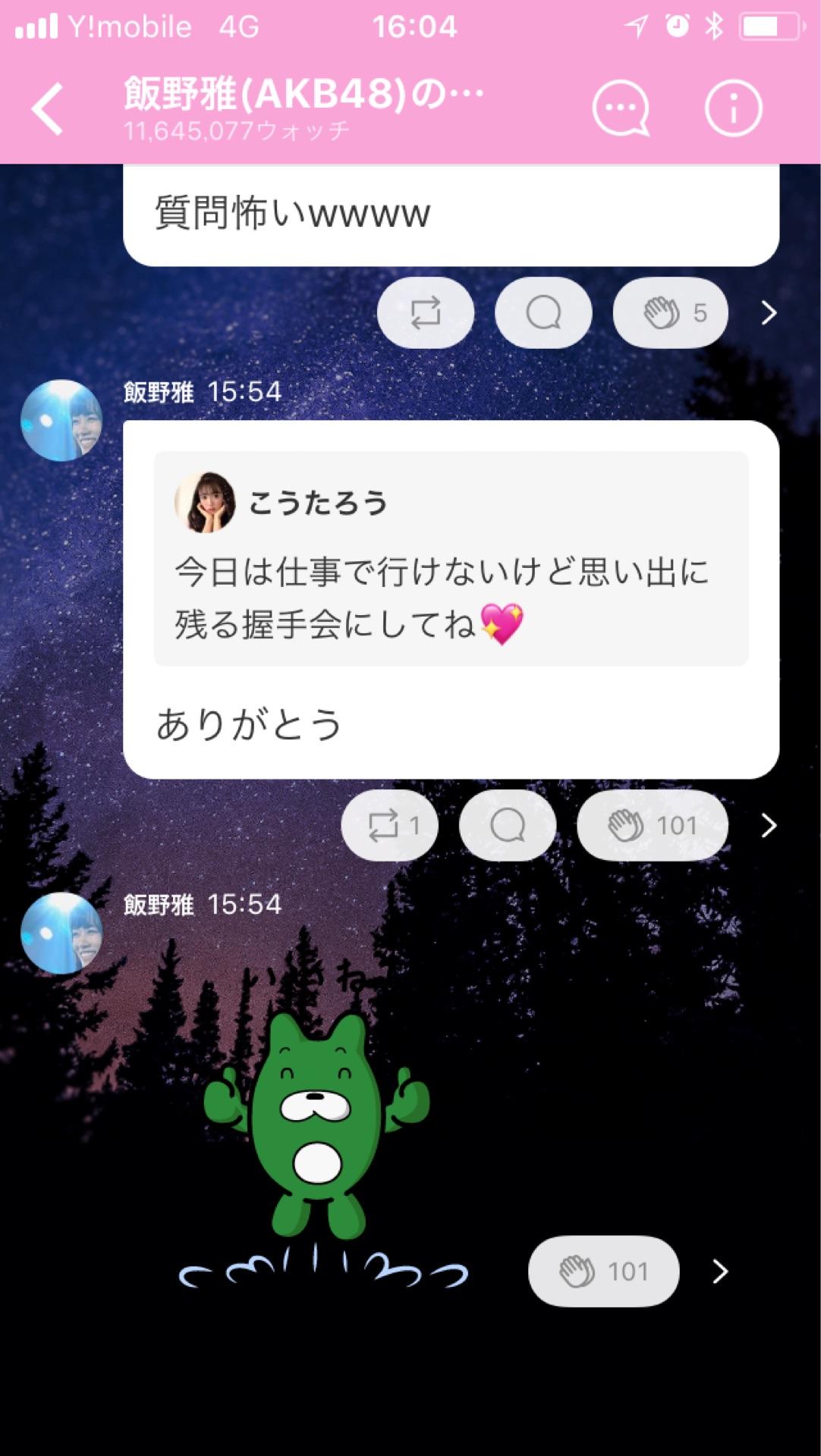Open the chevron beside the ありがとう post
Viewport: 821px width, 1456px height.
(x=769, y=826)
